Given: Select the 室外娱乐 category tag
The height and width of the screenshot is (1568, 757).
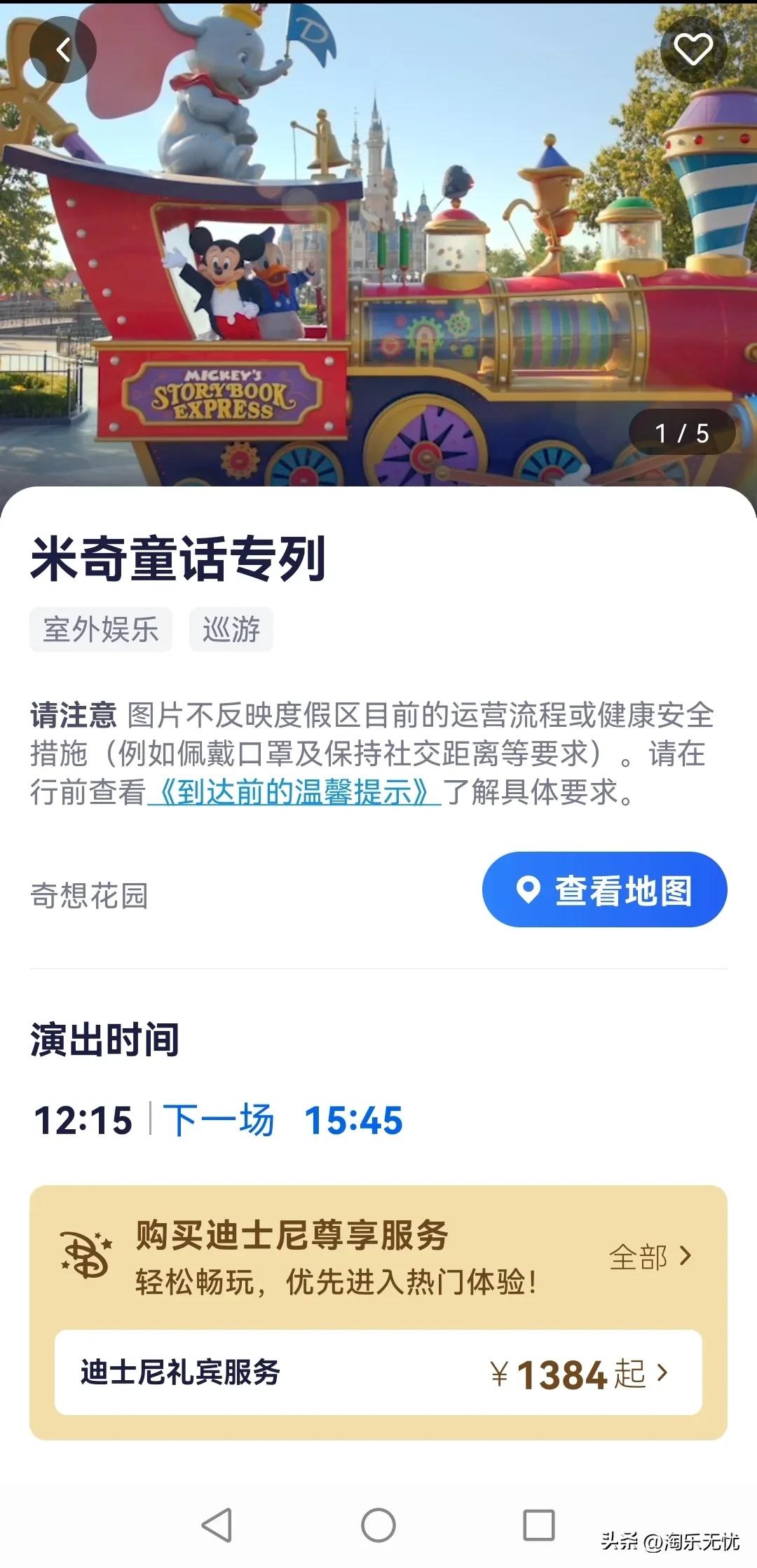Looking at the screenshot, I should (100, 630).
